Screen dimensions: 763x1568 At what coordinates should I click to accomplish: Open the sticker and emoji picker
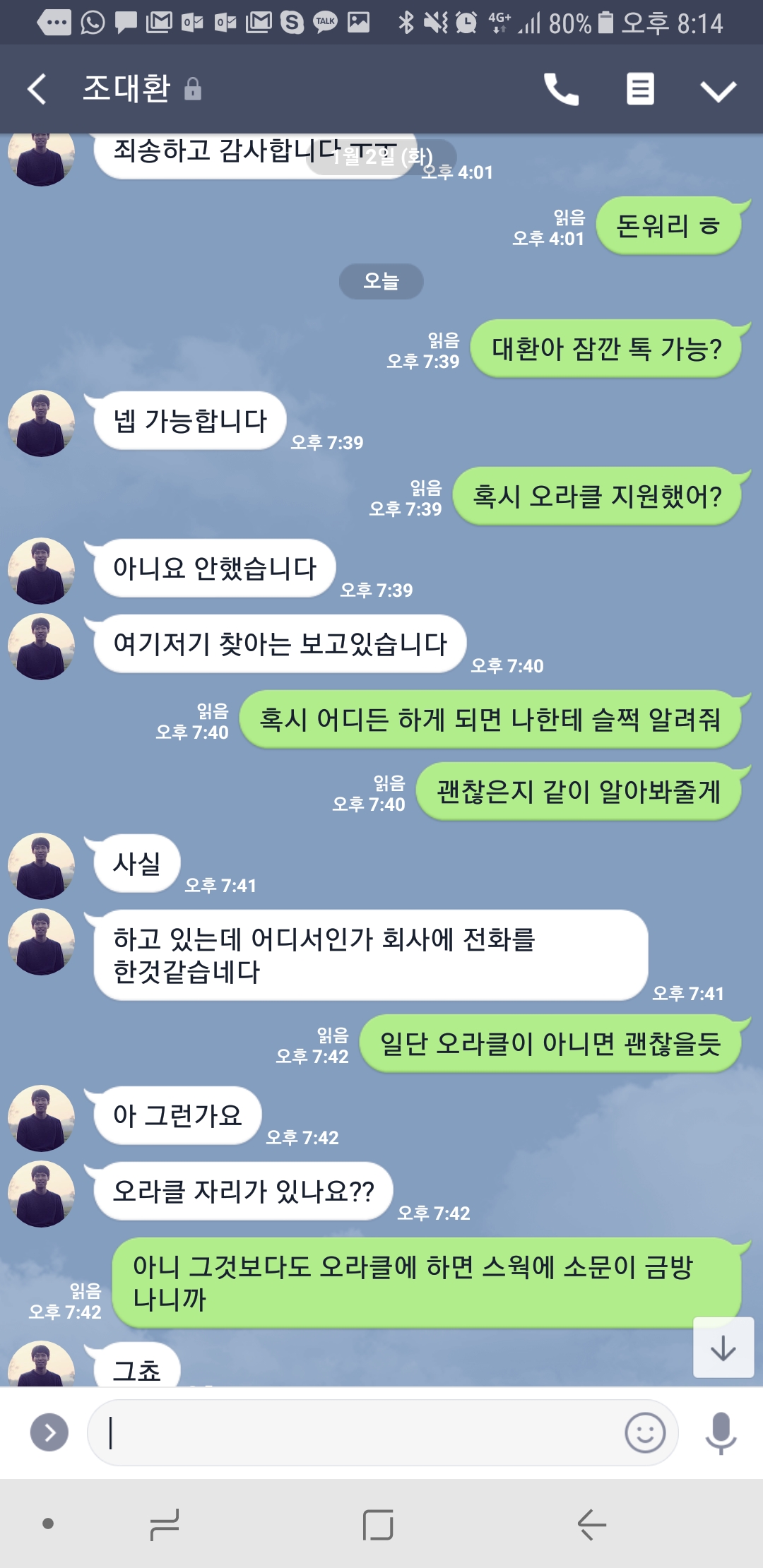coord(644,1432)
